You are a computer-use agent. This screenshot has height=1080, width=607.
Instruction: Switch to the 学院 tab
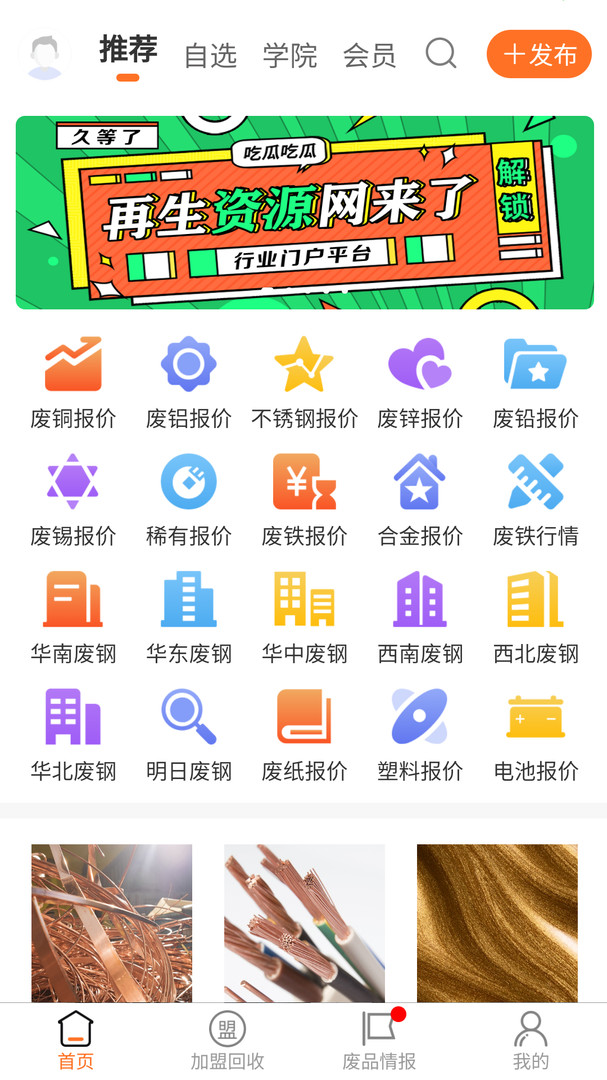click(x=290, y=55)
